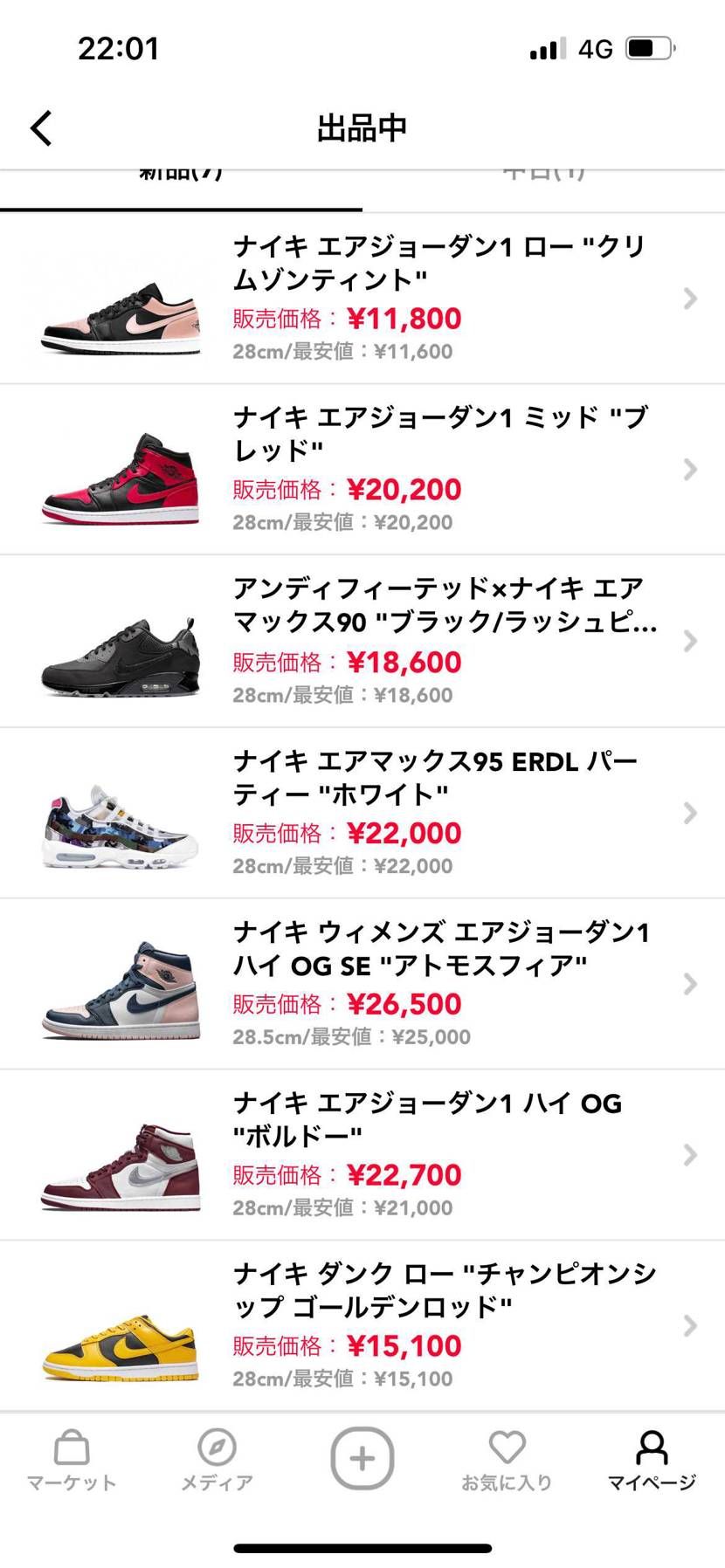
Task: Open お気に入り using the heart icon
Action: point(507,1458)
